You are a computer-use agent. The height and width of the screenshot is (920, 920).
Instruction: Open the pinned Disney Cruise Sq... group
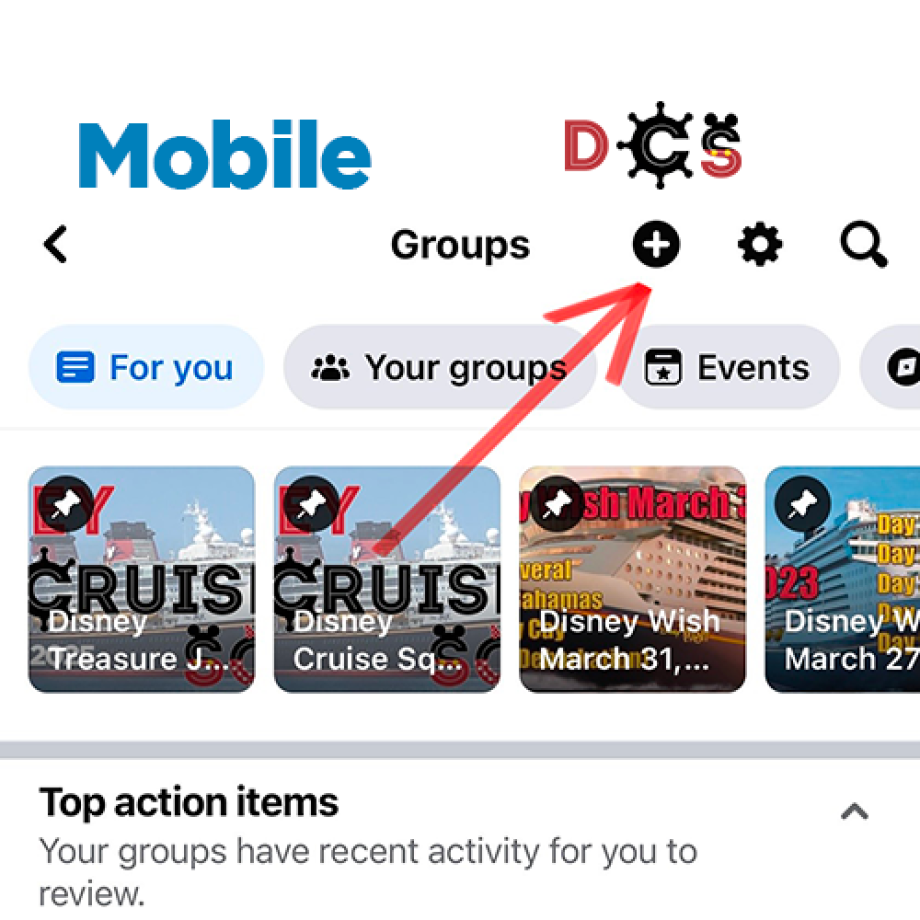pos(387,579)
